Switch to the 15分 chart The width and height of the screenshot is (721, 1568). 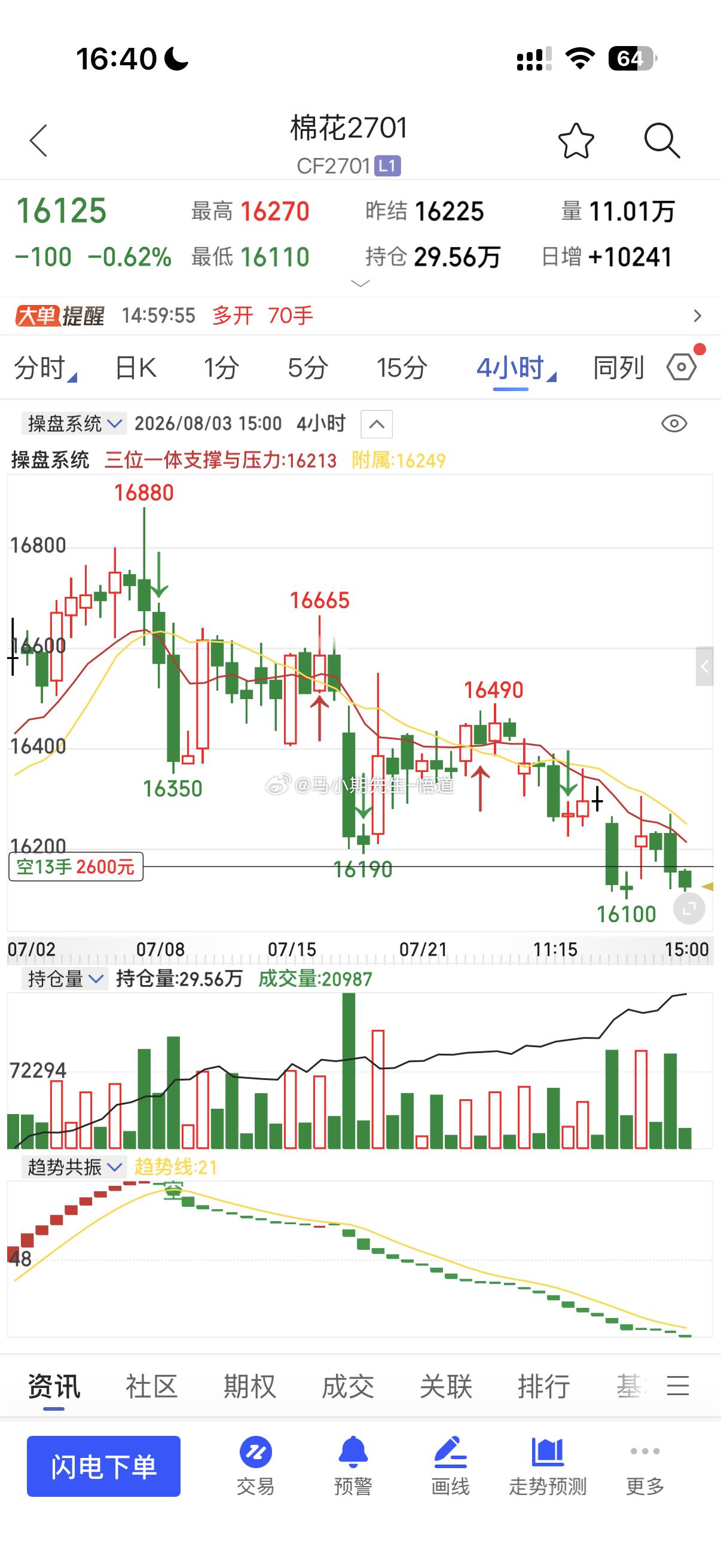[x=402, y=368]
